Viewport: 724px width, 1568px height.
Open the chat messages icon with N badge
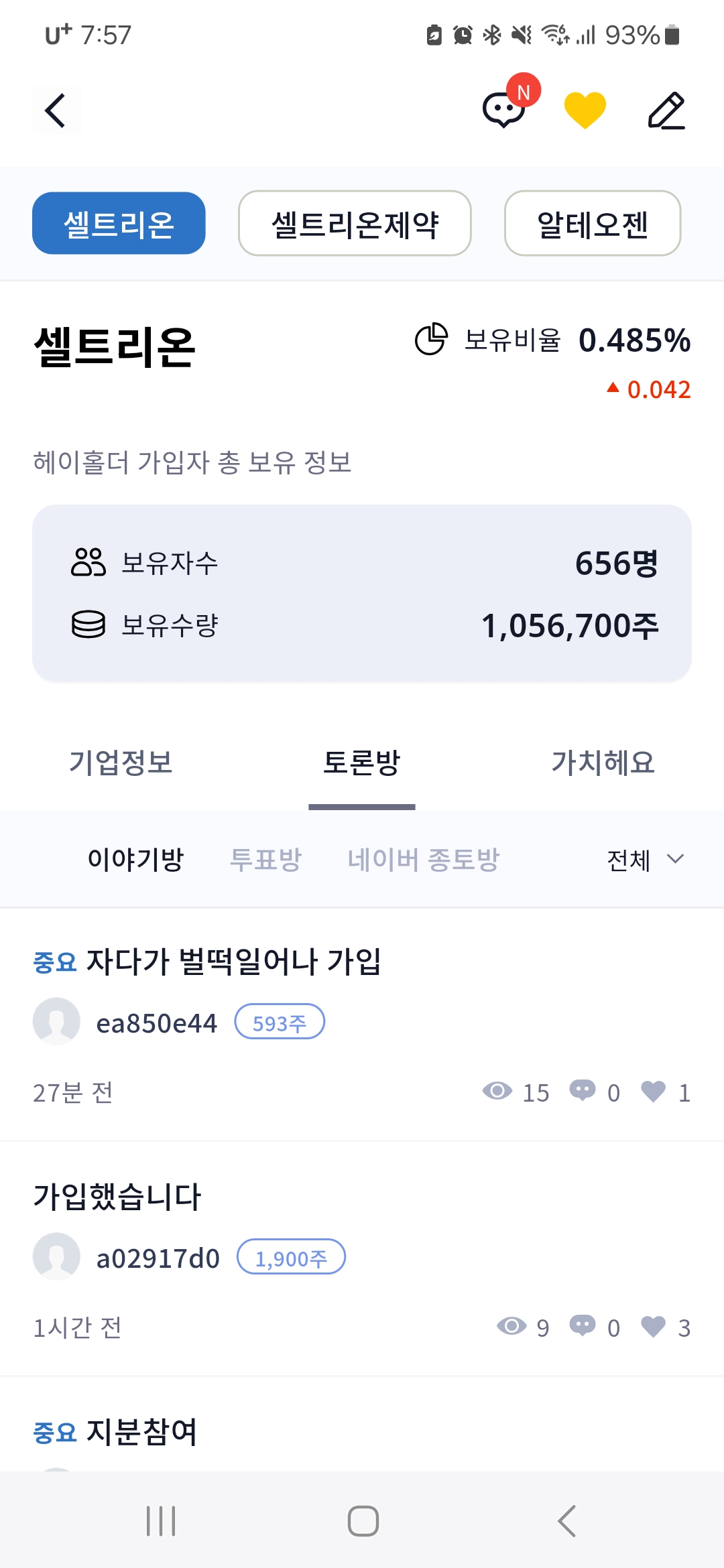504,111
